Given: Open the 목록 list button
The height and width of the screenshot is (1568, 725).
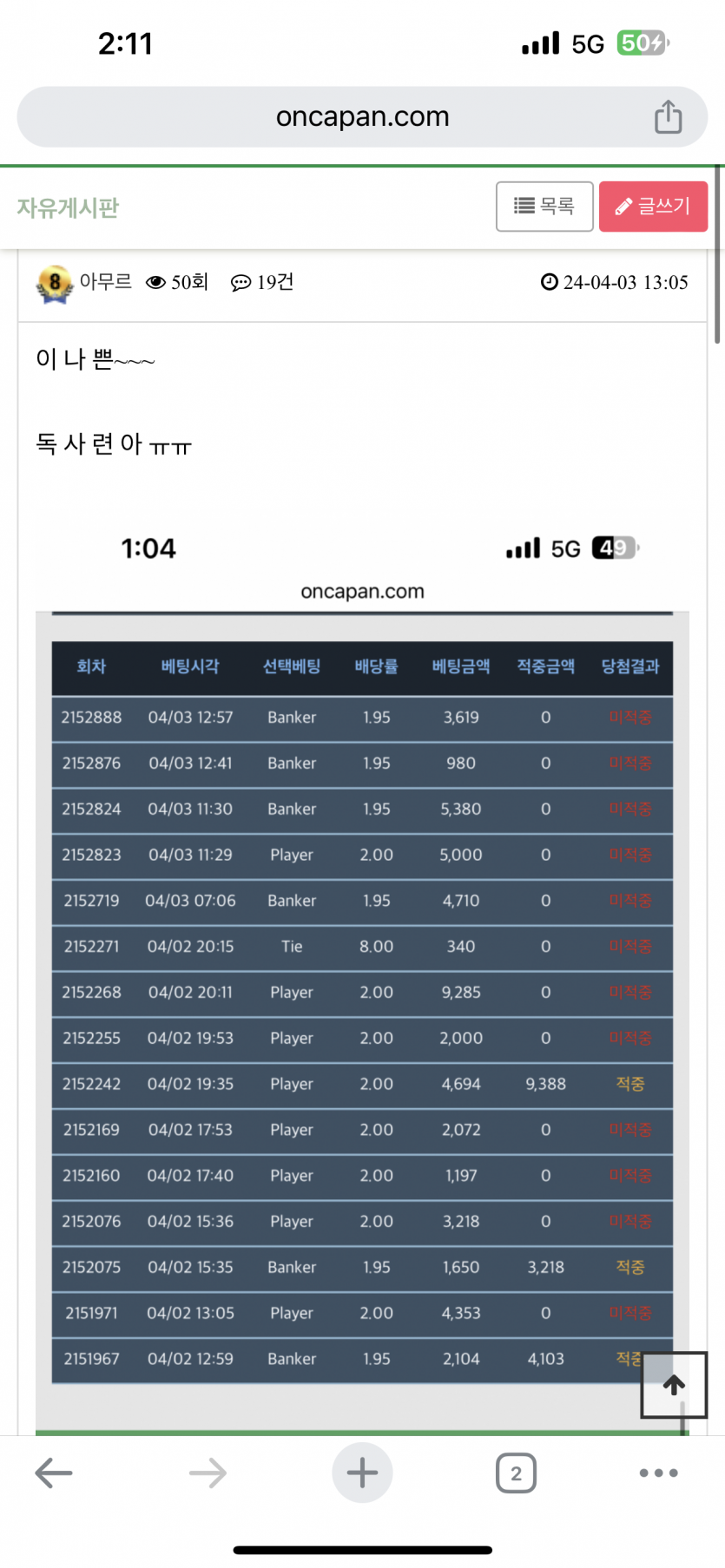Looking at the screenshot, I should (544, 207).
